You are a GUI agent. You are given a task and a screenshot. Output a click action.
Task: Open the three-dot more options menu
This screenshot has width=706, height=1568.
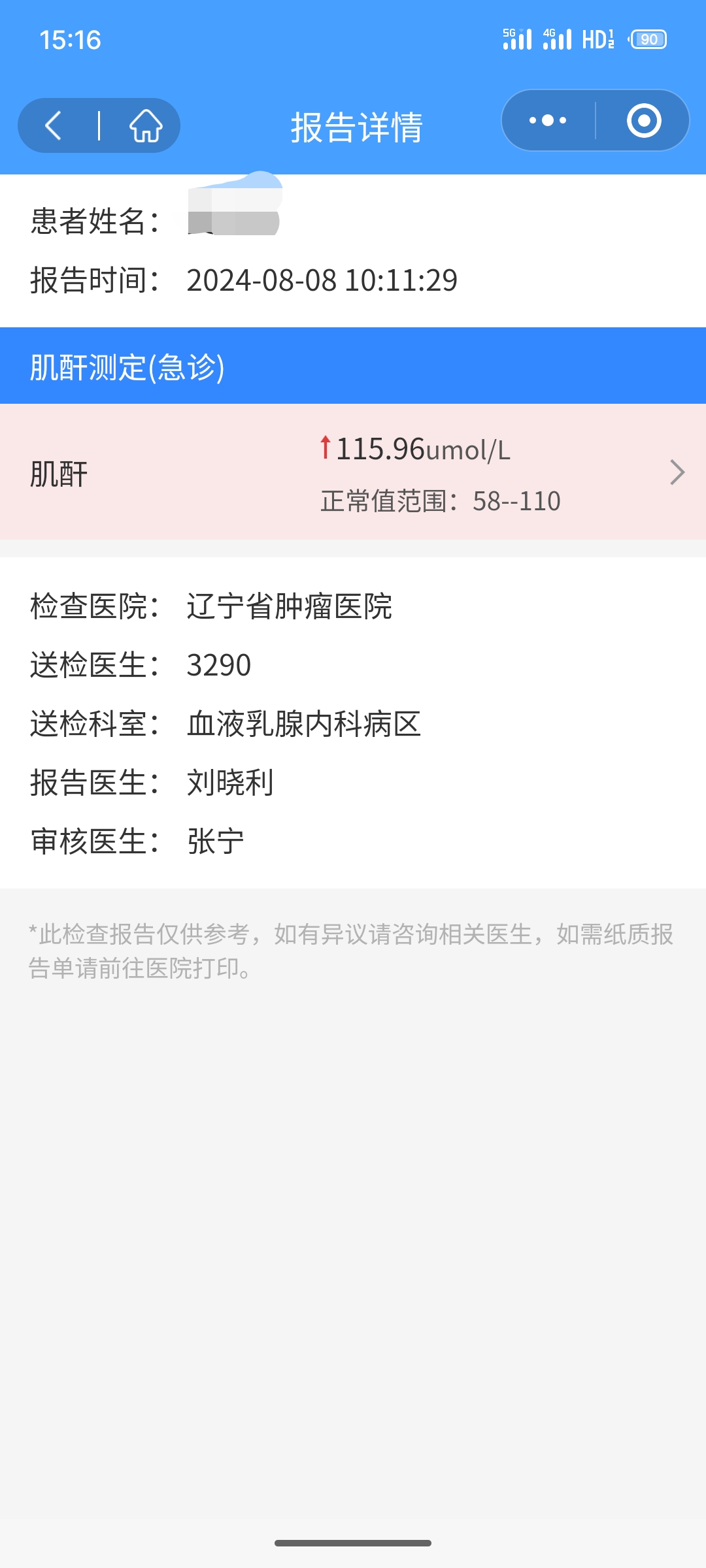pos(548,120)
